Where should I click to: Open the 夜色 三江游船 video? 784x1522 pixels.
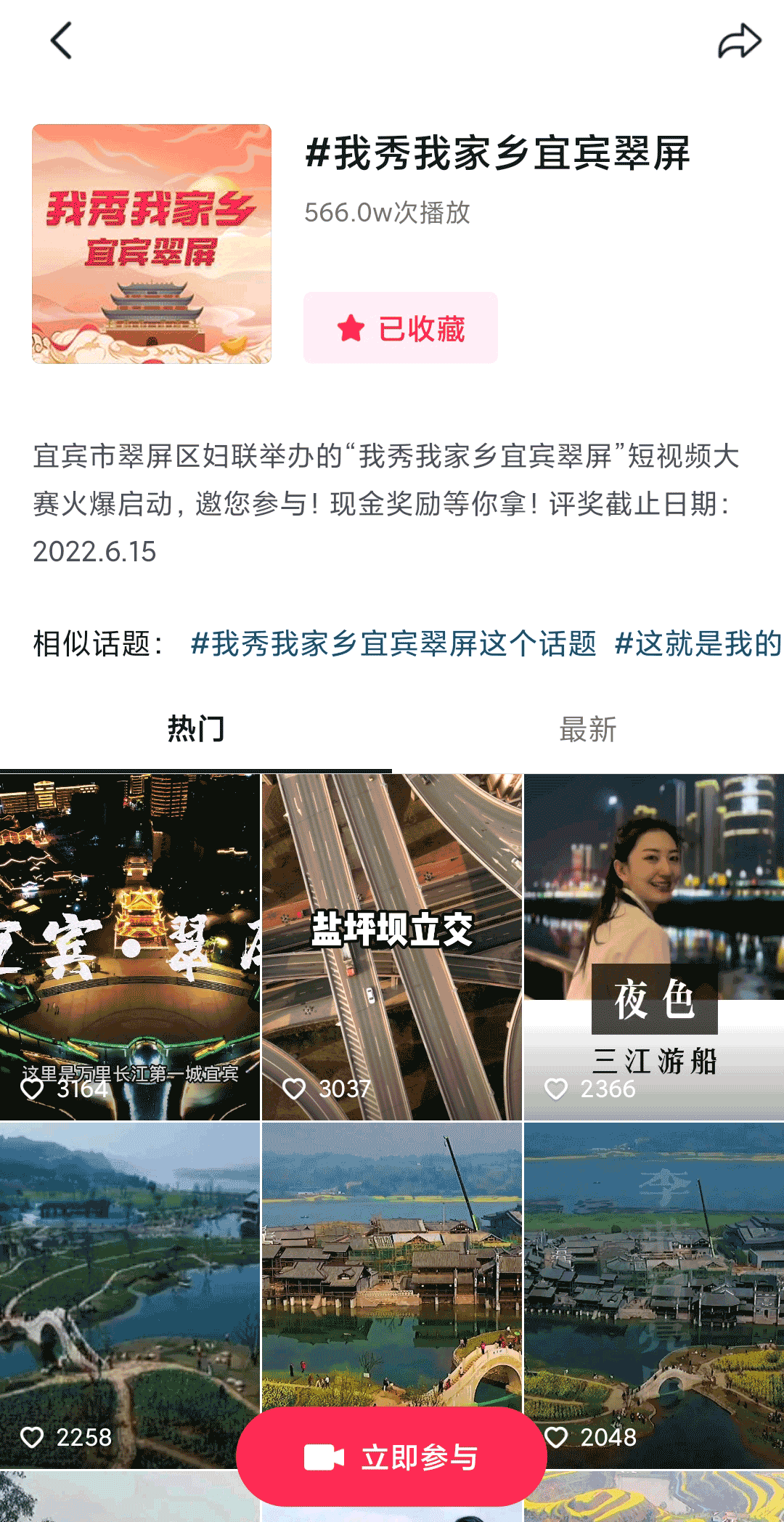[x=654, y=947]
